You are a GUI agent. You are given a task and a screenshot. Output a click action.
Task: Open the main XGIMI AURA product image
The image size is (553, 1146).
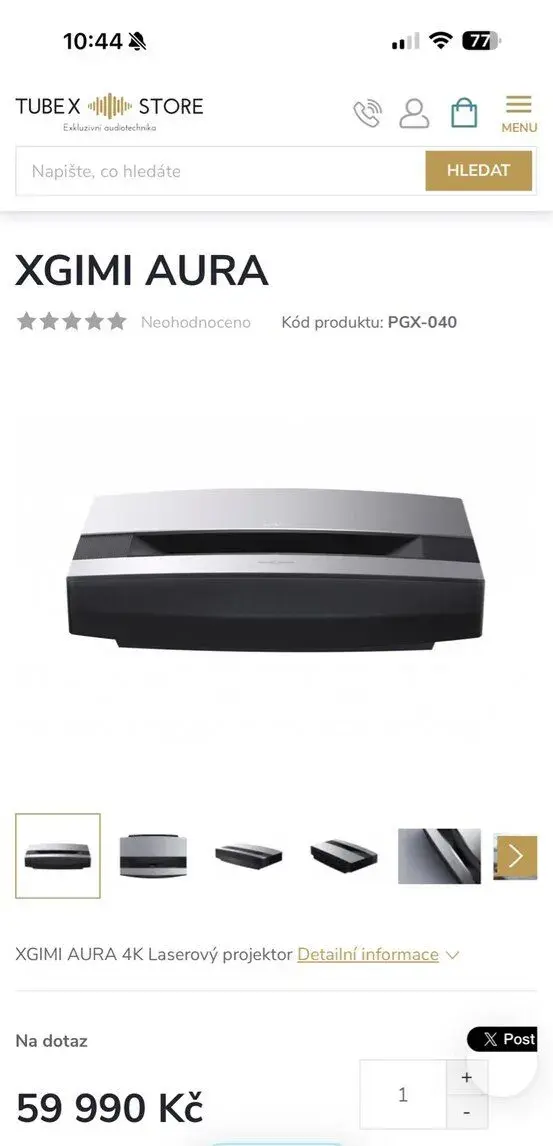coord(275,570)
